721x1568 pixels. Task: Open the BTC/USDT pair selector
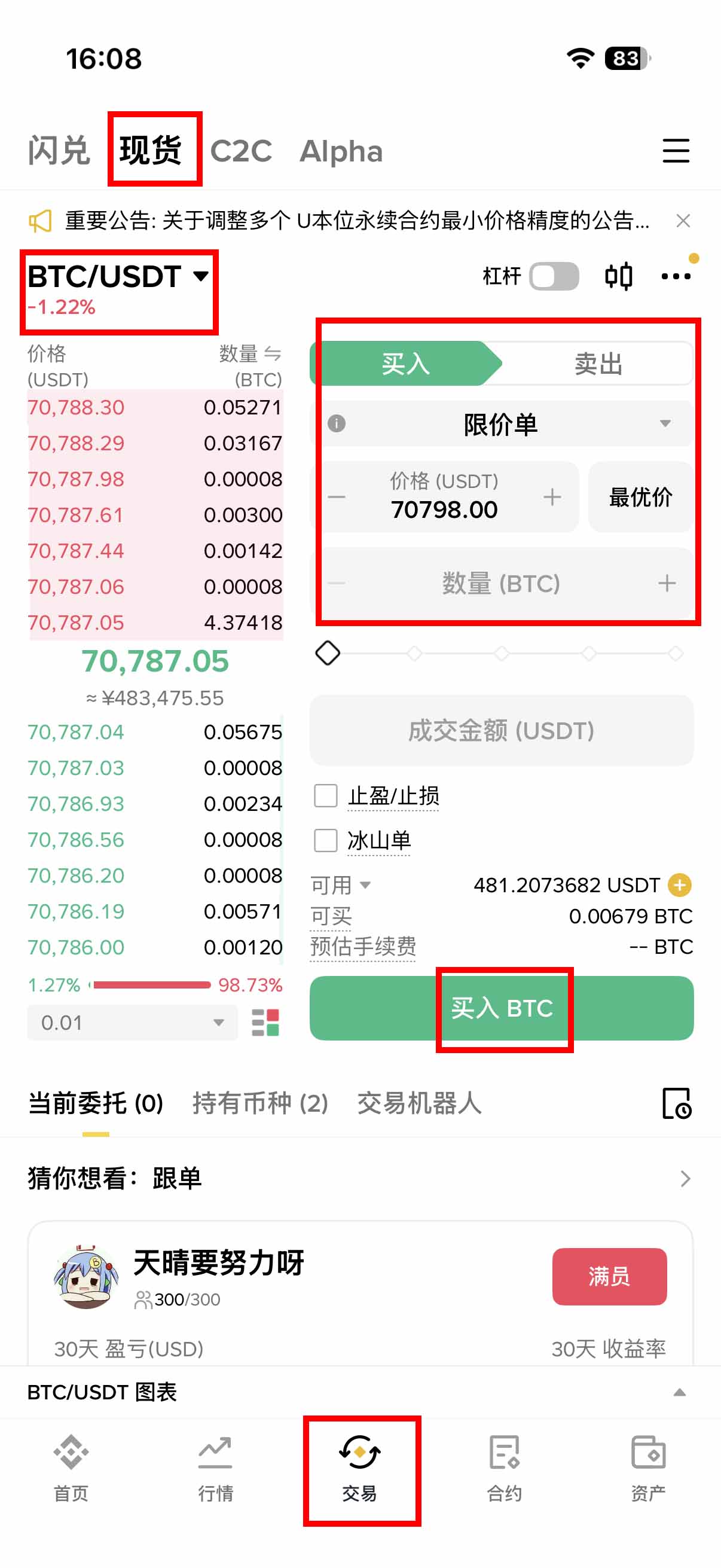tap(118, 277)
